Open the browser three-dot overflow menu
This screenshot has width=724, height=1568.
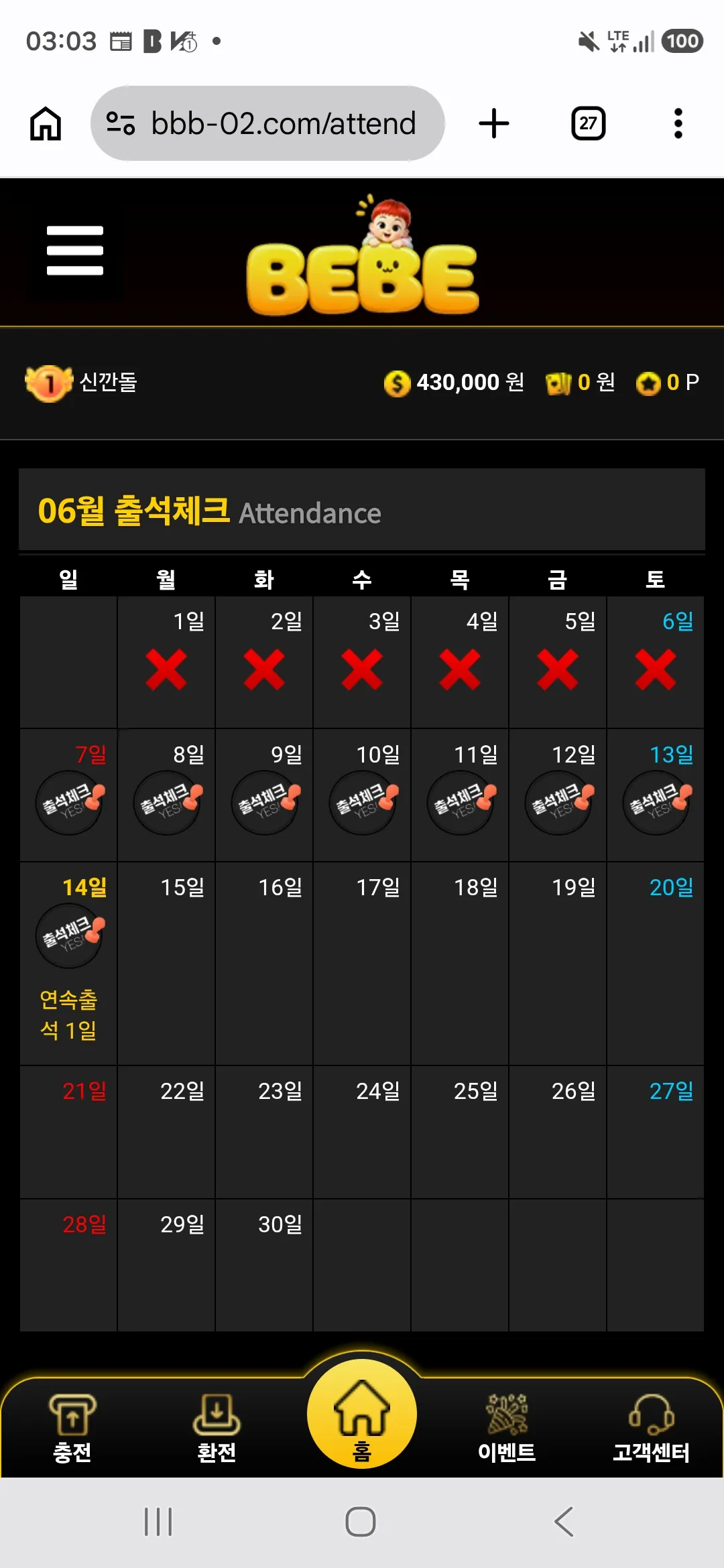tap(678, 123)
